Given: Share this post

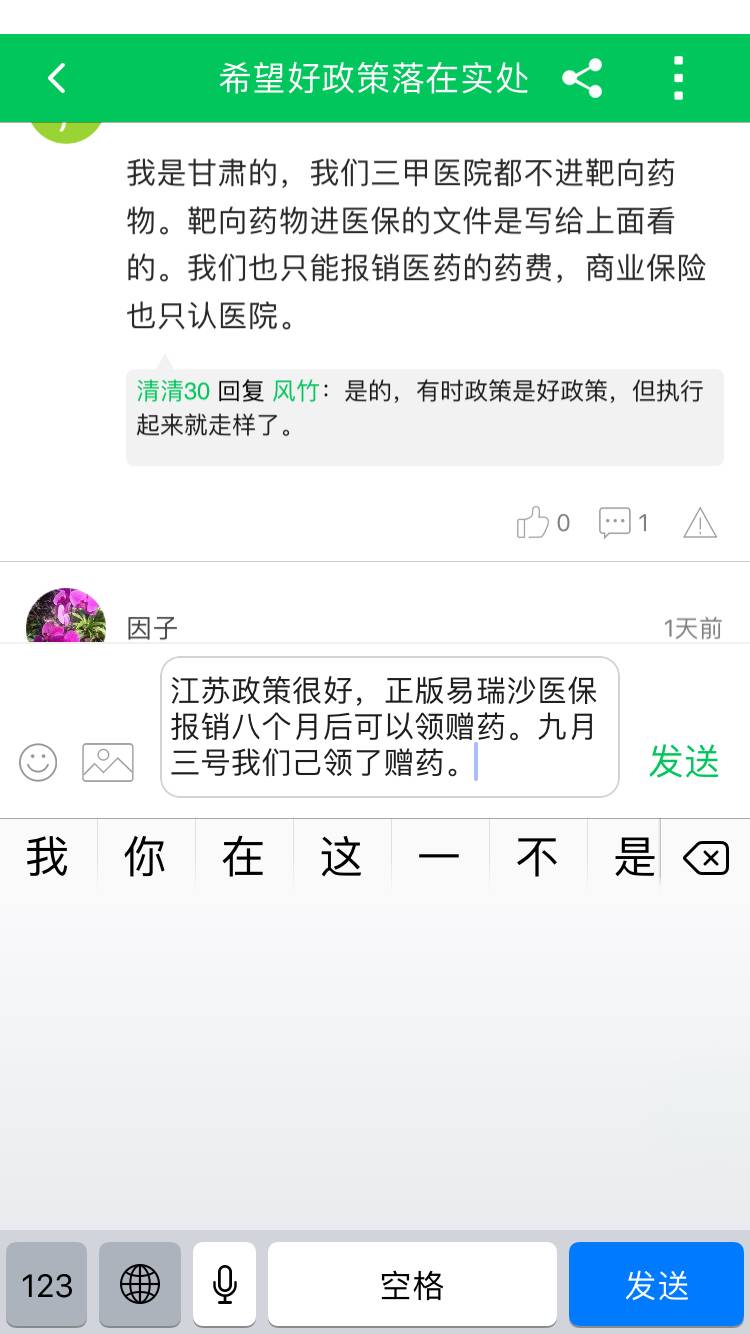Looking at the screenshot, I should (x=582, y=78).
